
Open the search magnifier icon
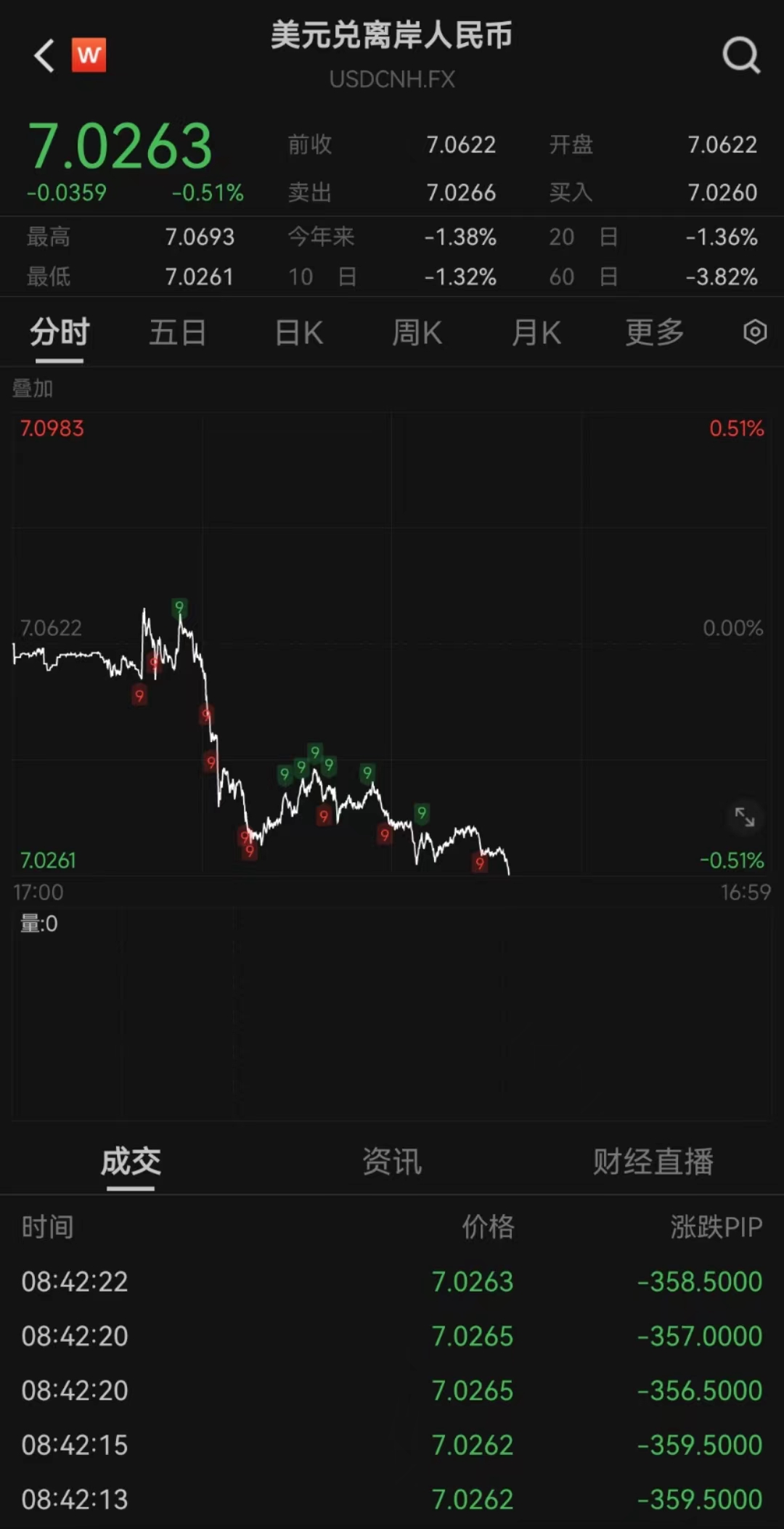pyautogui.click(x=740, y=55)
